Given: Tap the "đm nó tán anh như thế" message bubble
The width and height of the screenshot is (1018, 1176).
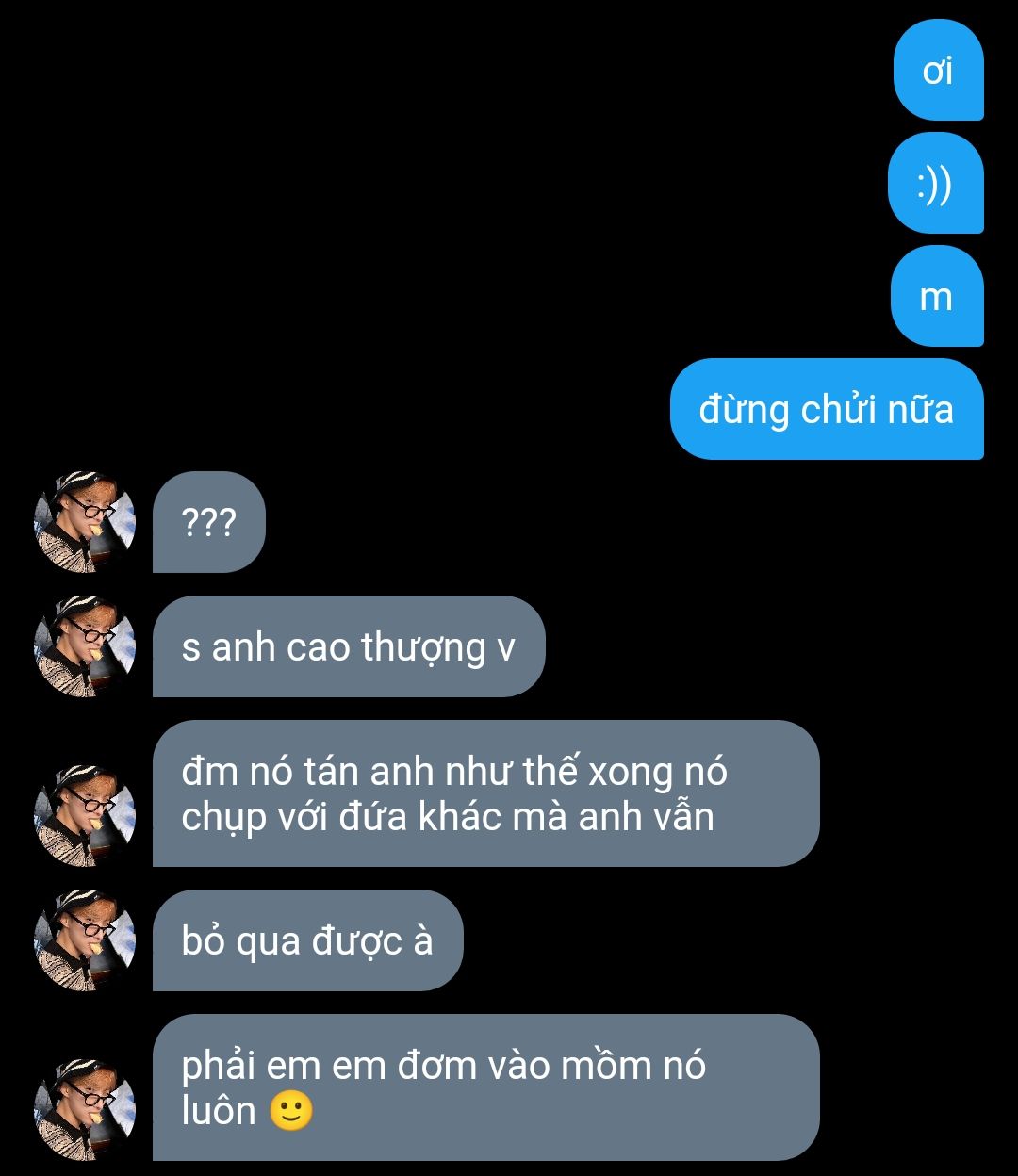Looking at the screenshot, I should pos(485,793).
